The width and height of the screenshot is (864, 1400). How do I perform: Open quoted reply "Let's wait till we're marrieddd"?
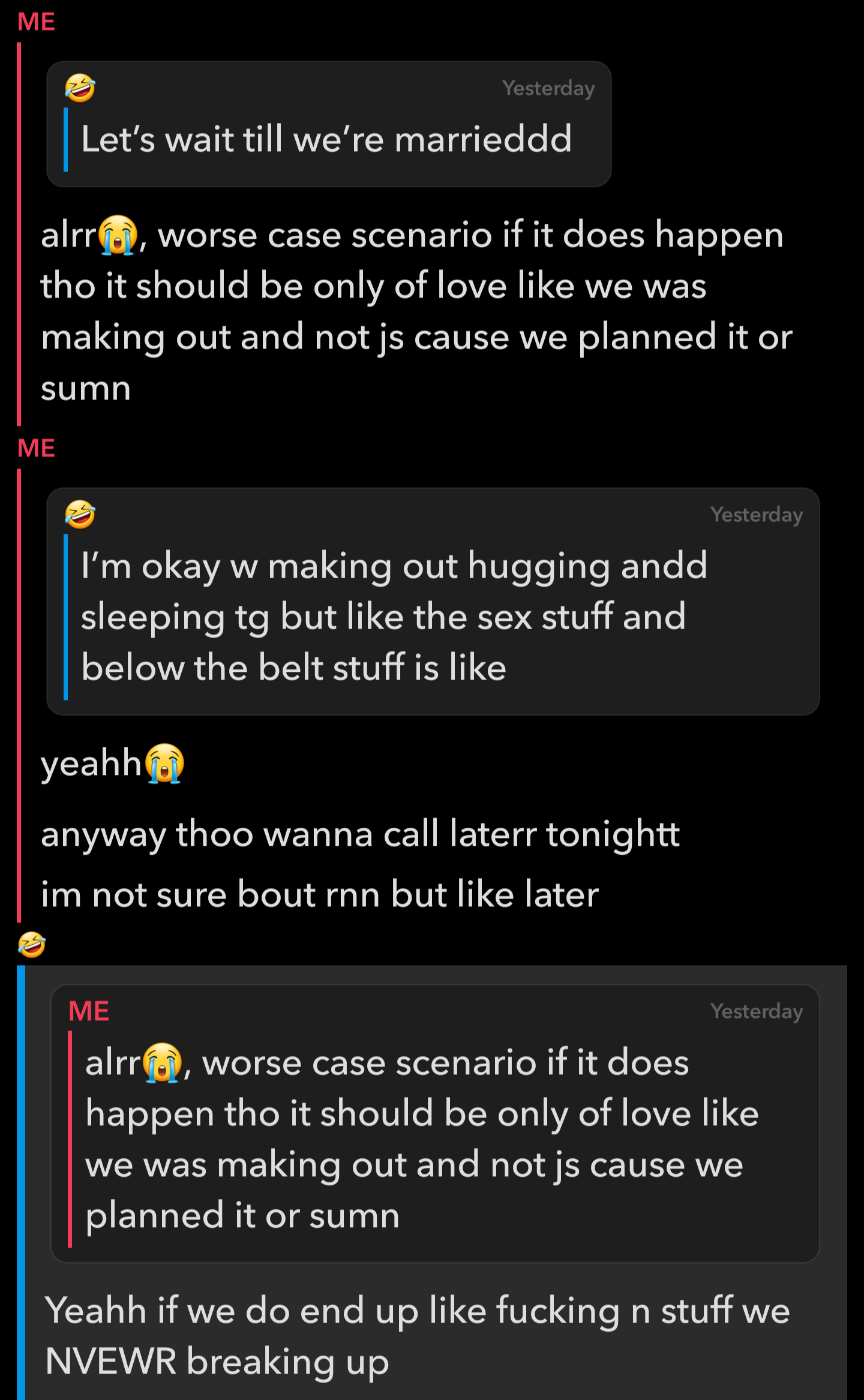pos(329,124)
